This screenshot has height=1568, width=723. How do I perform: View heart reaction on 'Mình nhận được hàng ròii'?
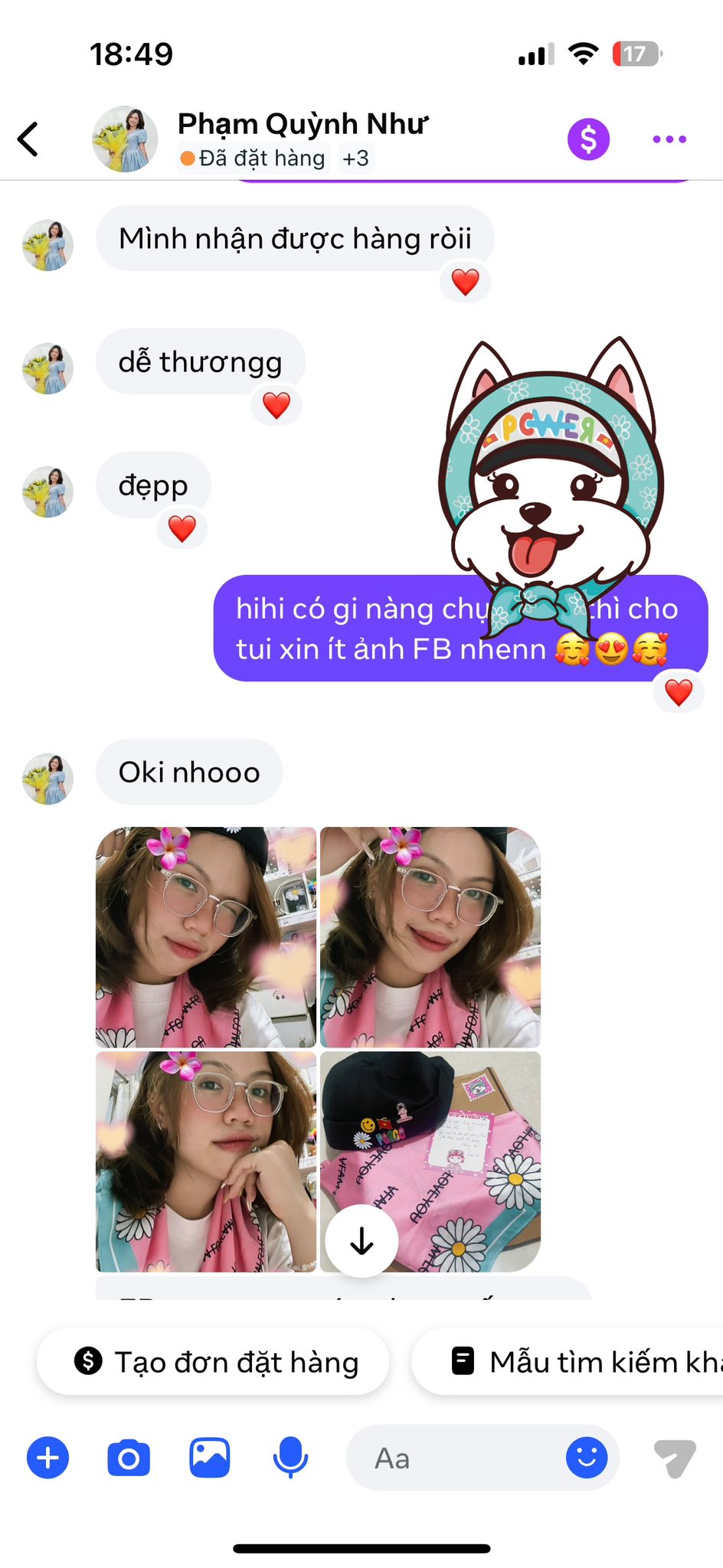[465, 283]
